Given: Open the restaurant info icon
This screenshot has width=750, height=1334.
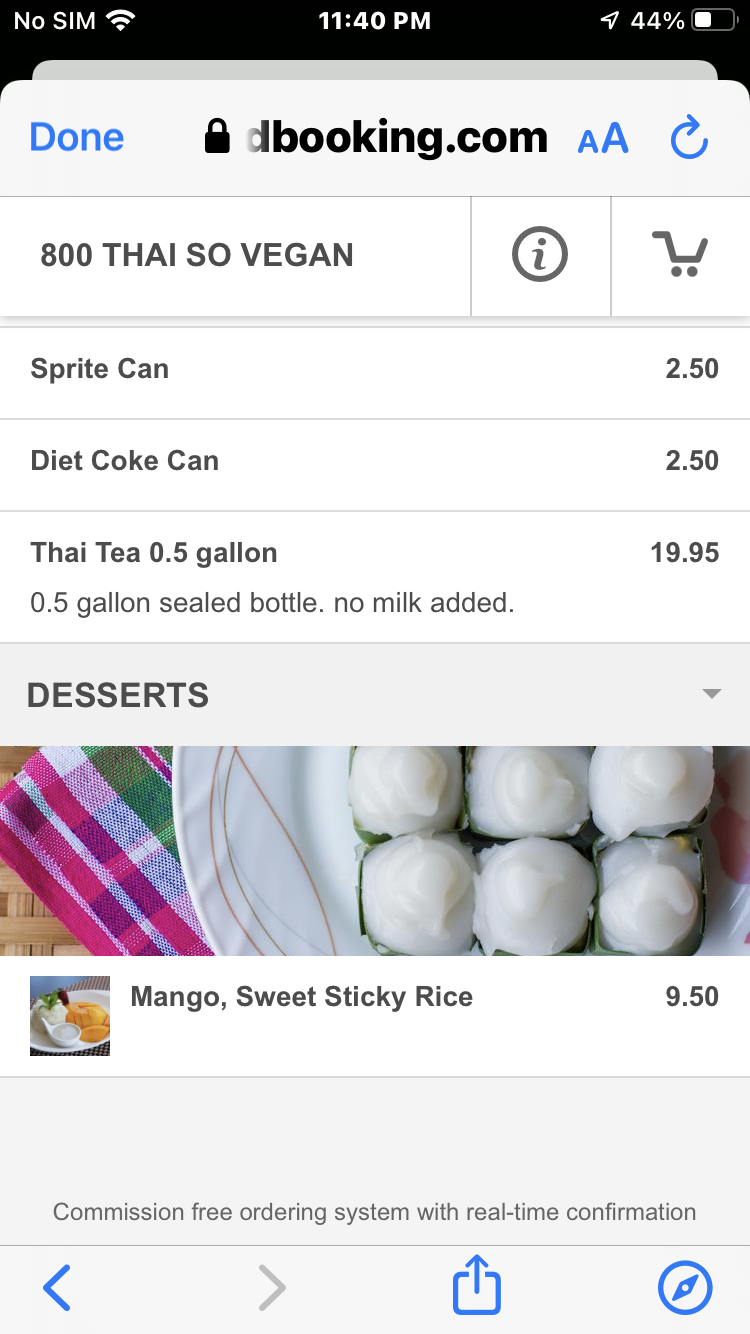Looking at the screenshot, I should [x=540, y=256].
